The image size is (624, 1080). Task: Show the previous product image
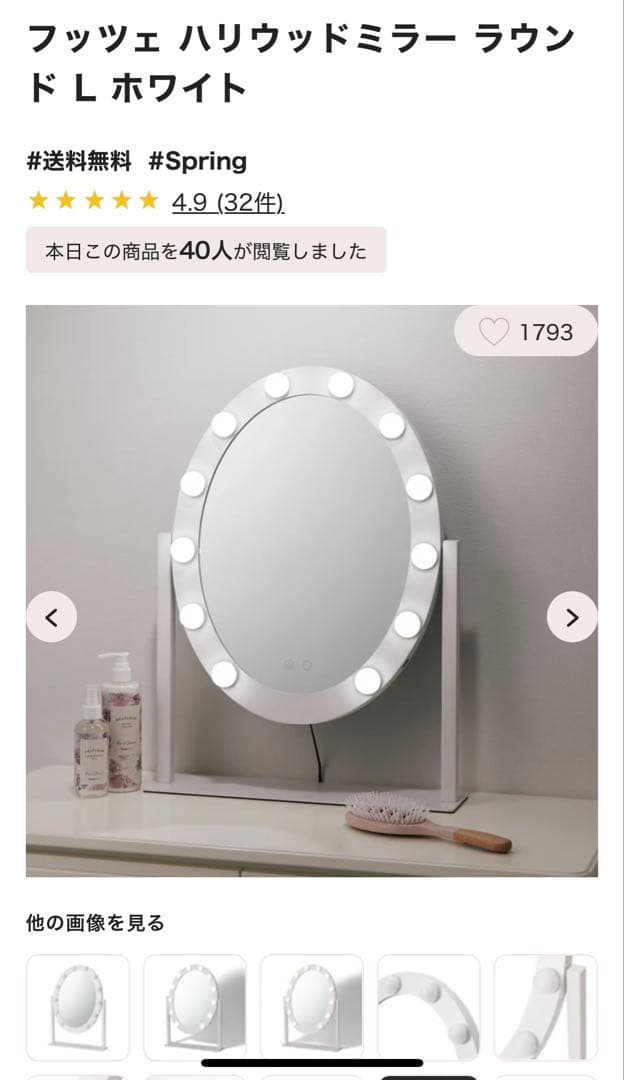51,617
